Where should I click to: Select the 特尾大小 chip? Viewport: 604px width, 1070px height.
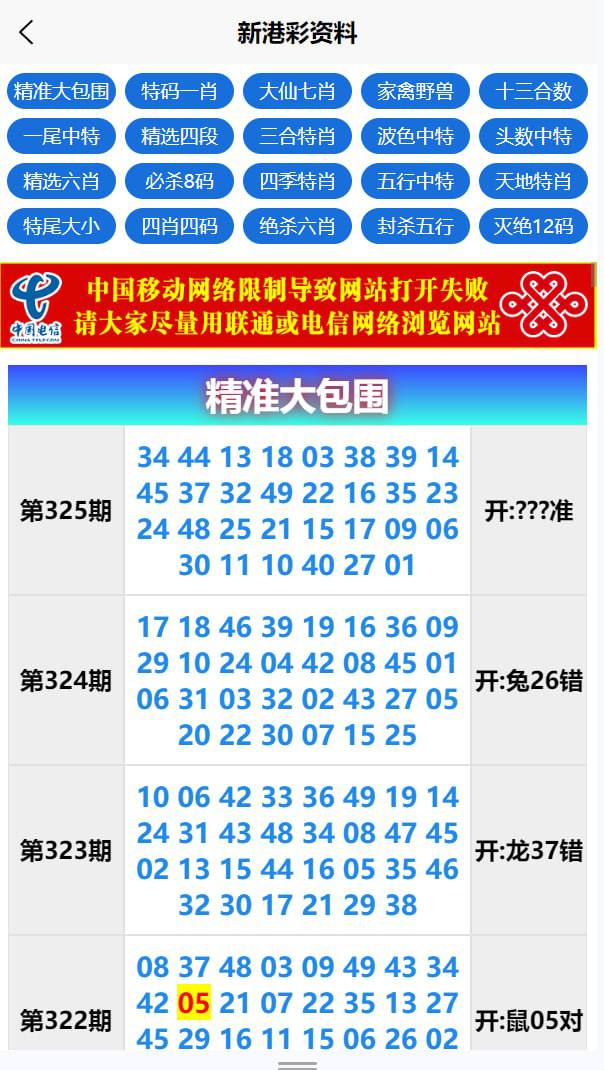pyautogui.click(x=61, y=227)
